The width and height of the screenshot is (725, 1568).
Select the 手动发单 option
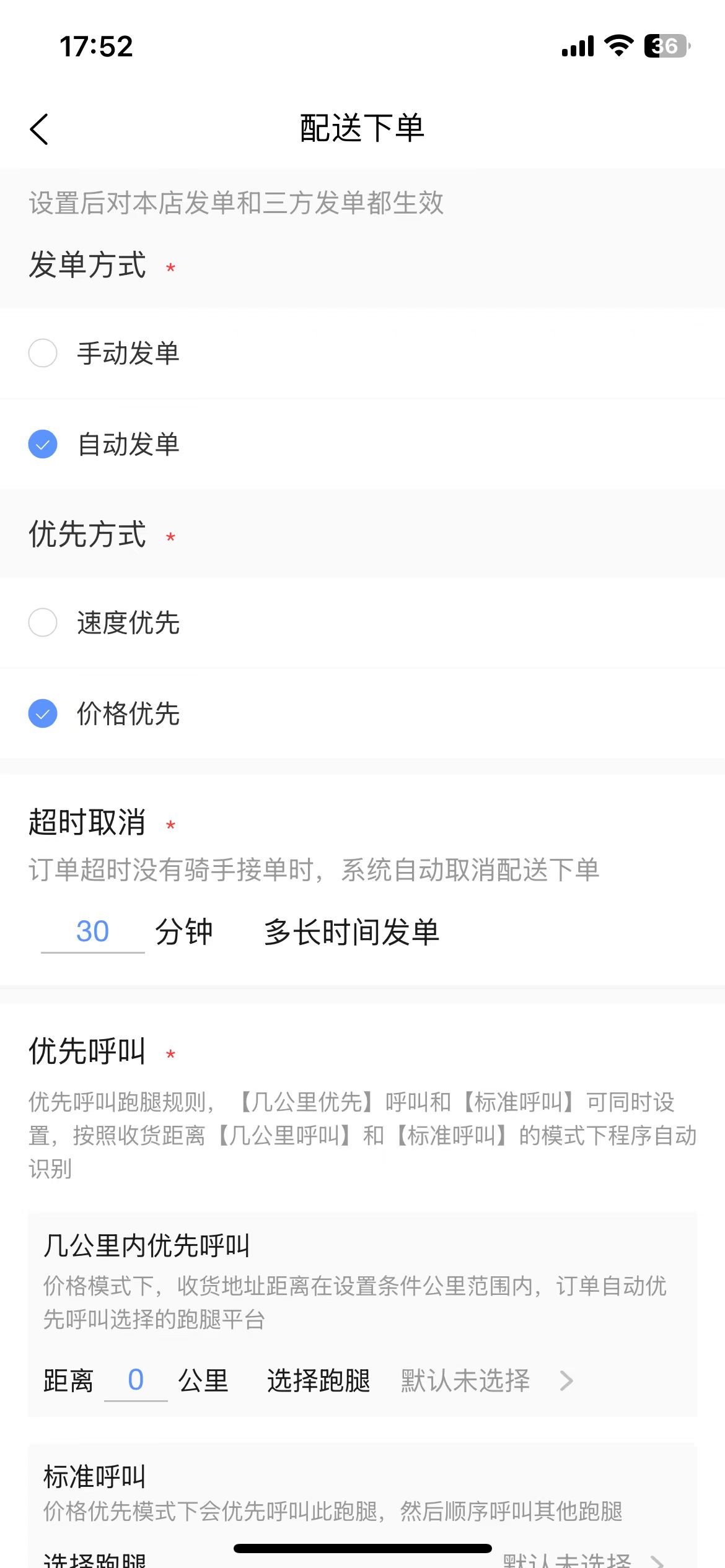43,353
